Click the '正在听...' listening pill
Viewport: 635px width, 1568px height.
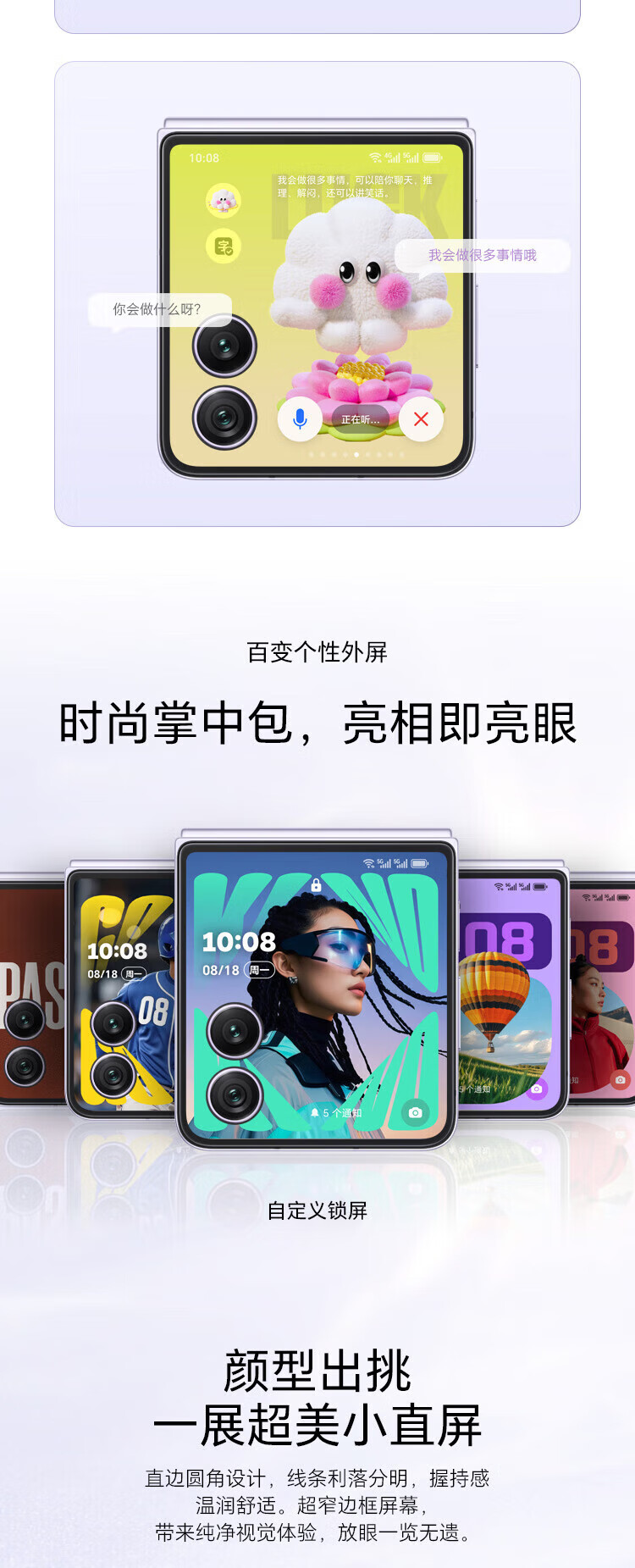[x=359, y=417]
